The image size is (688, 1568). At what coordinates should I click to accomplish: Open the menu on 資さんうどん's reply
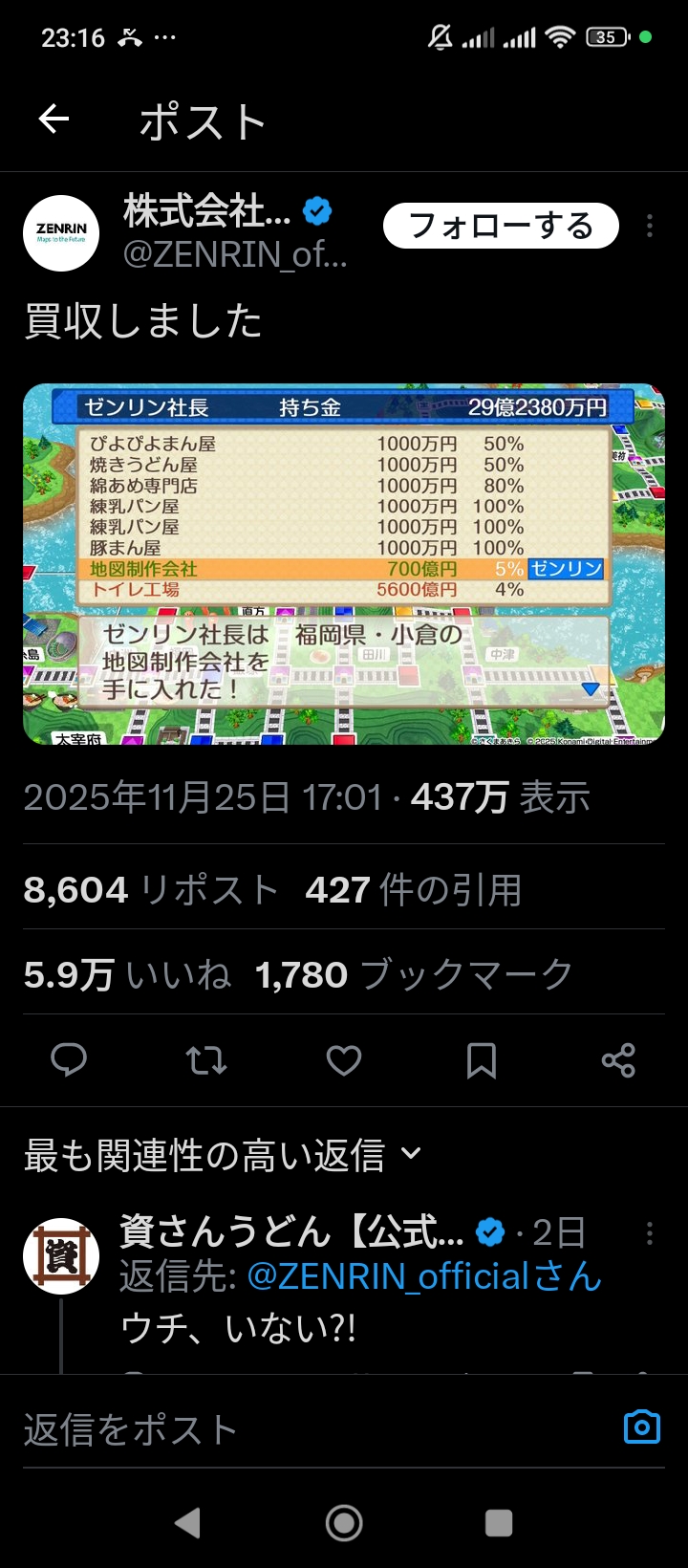(x=650, y=1233)
